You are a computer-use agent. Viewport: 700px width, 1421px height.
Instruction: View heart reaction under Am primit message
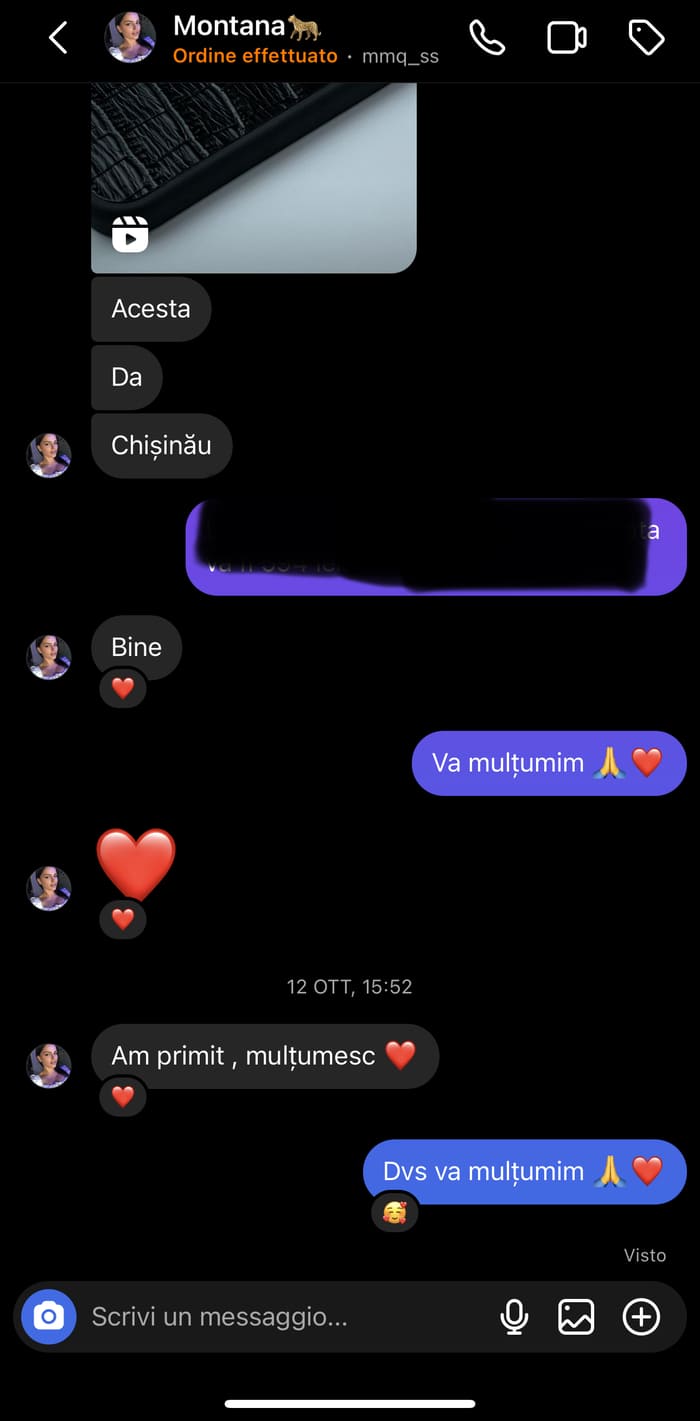coord(122,1097)
